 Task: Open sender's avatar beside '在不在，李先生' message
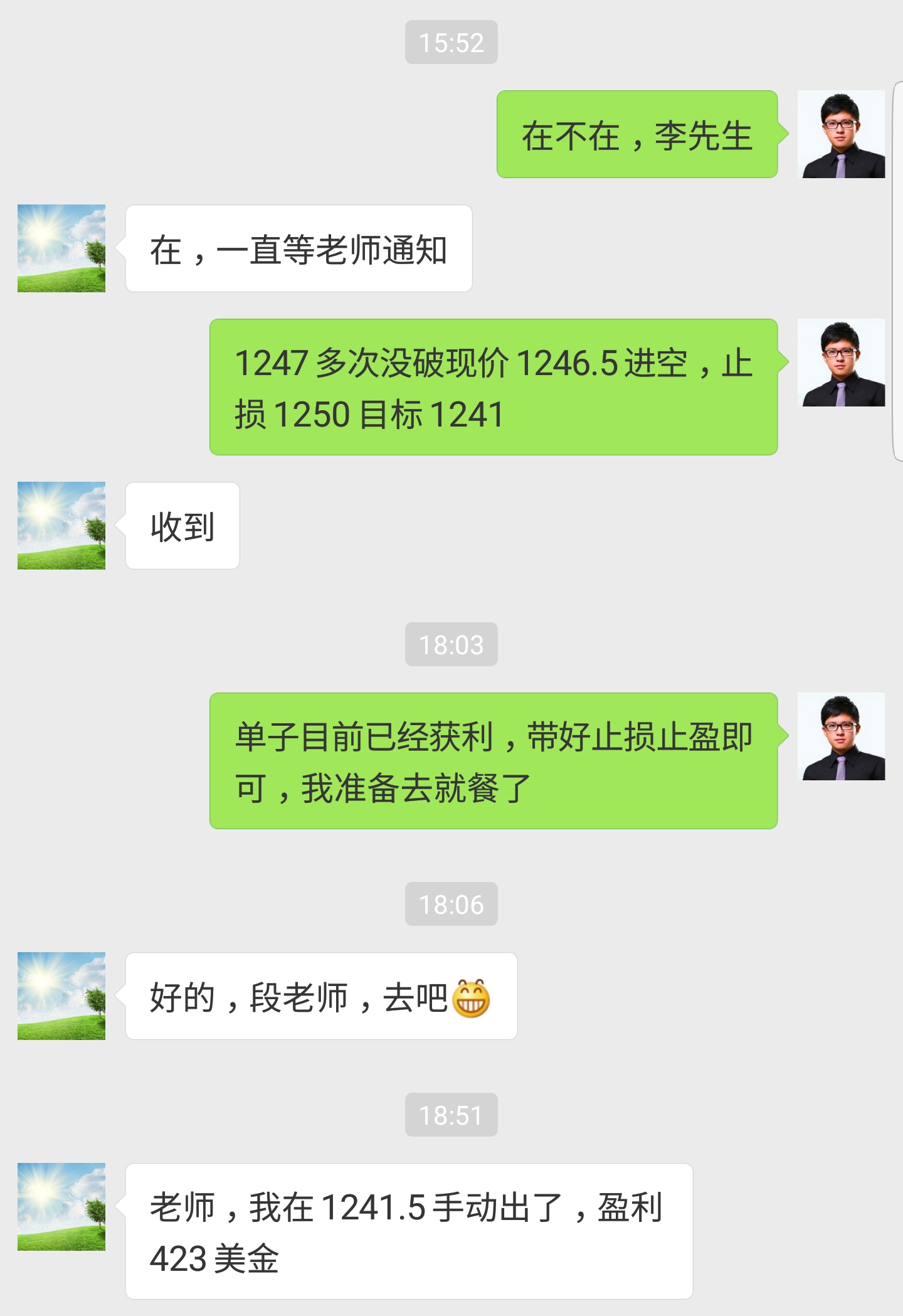click(x=841, y=134)
